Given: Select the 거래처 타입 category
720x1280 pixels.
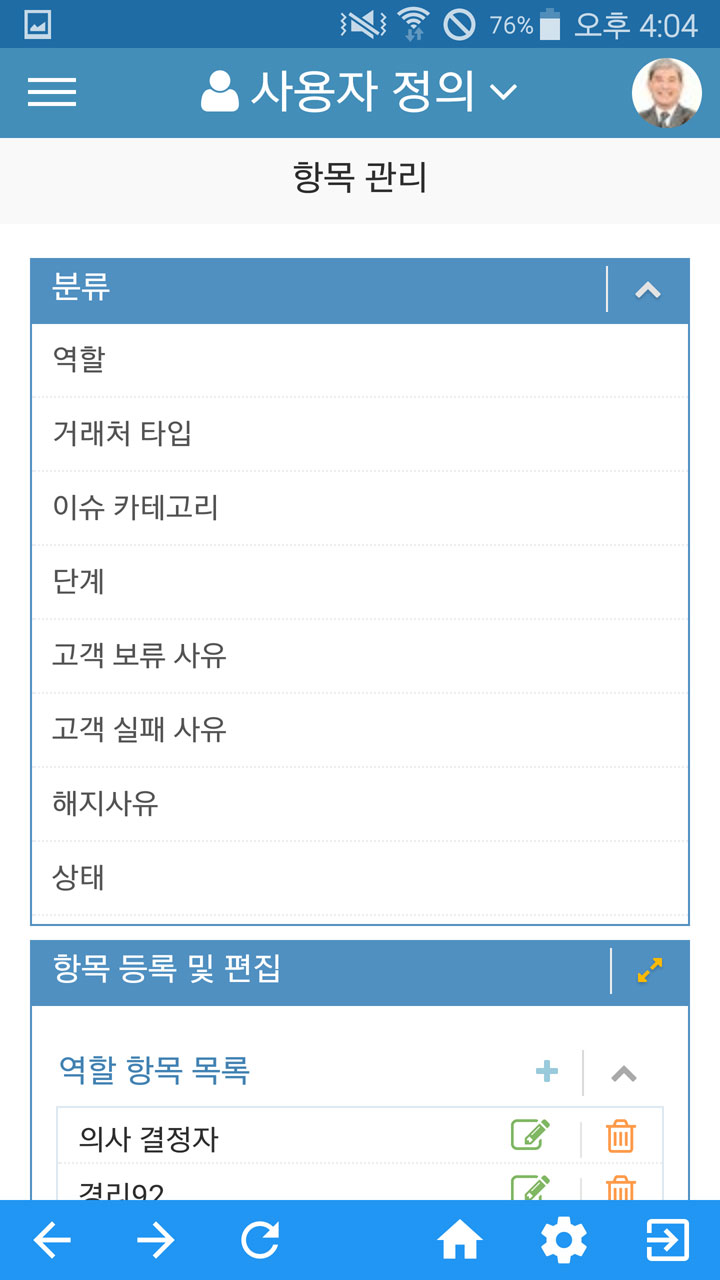Looking at the screenshot, I should click(x=360, y=434).
